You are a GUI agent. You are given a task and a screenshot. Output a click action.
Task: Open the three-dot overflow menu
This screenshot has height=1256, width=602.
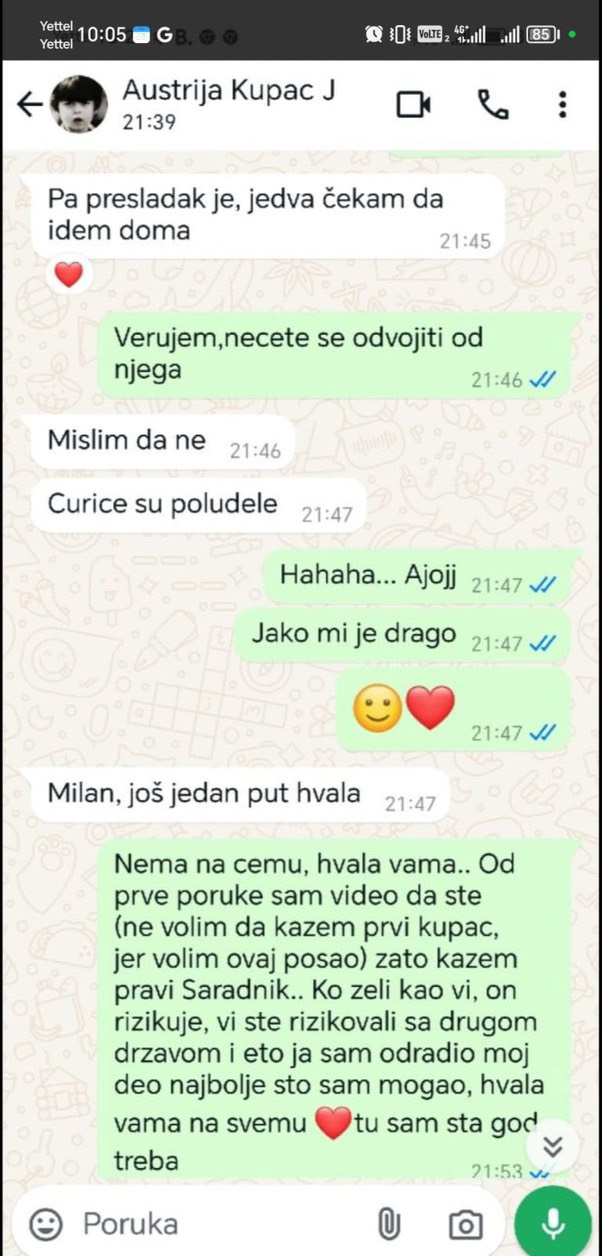click(563, 104)
